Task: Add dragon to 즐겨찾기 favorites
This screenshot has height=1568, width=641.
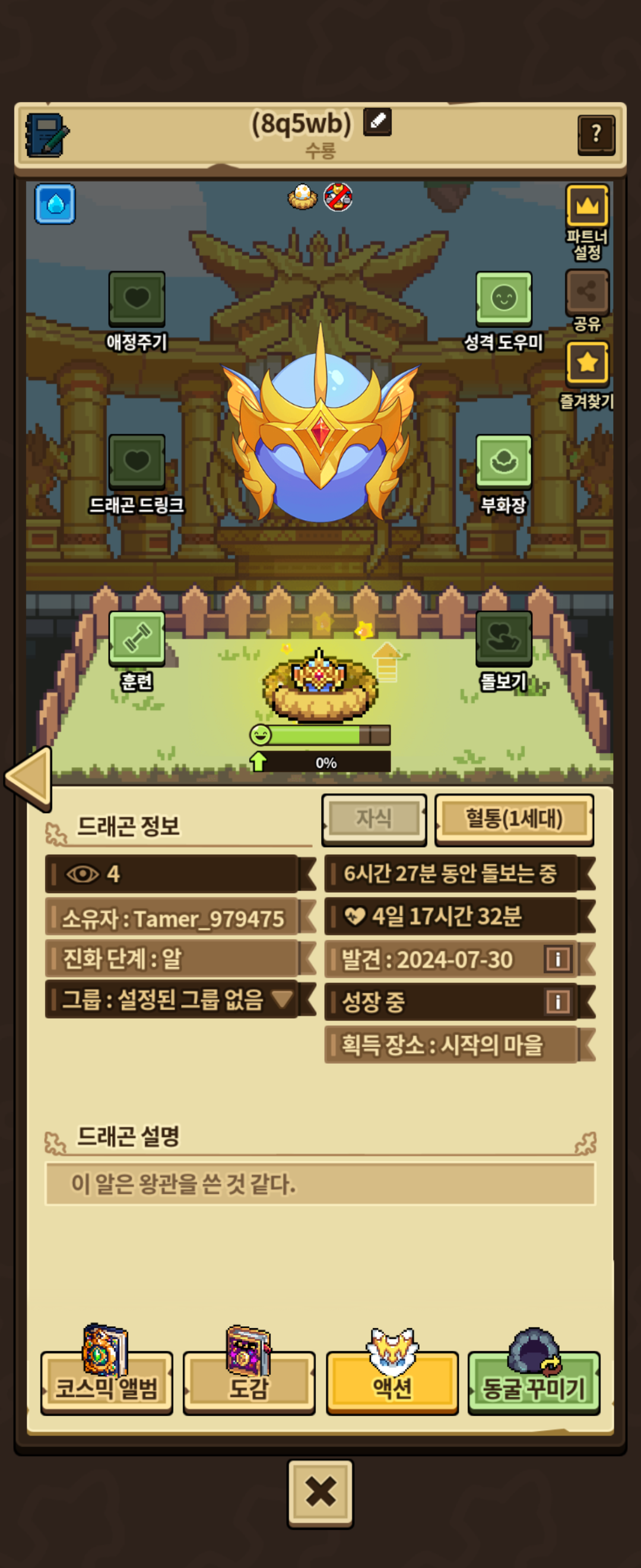Action: pos(587,363)
